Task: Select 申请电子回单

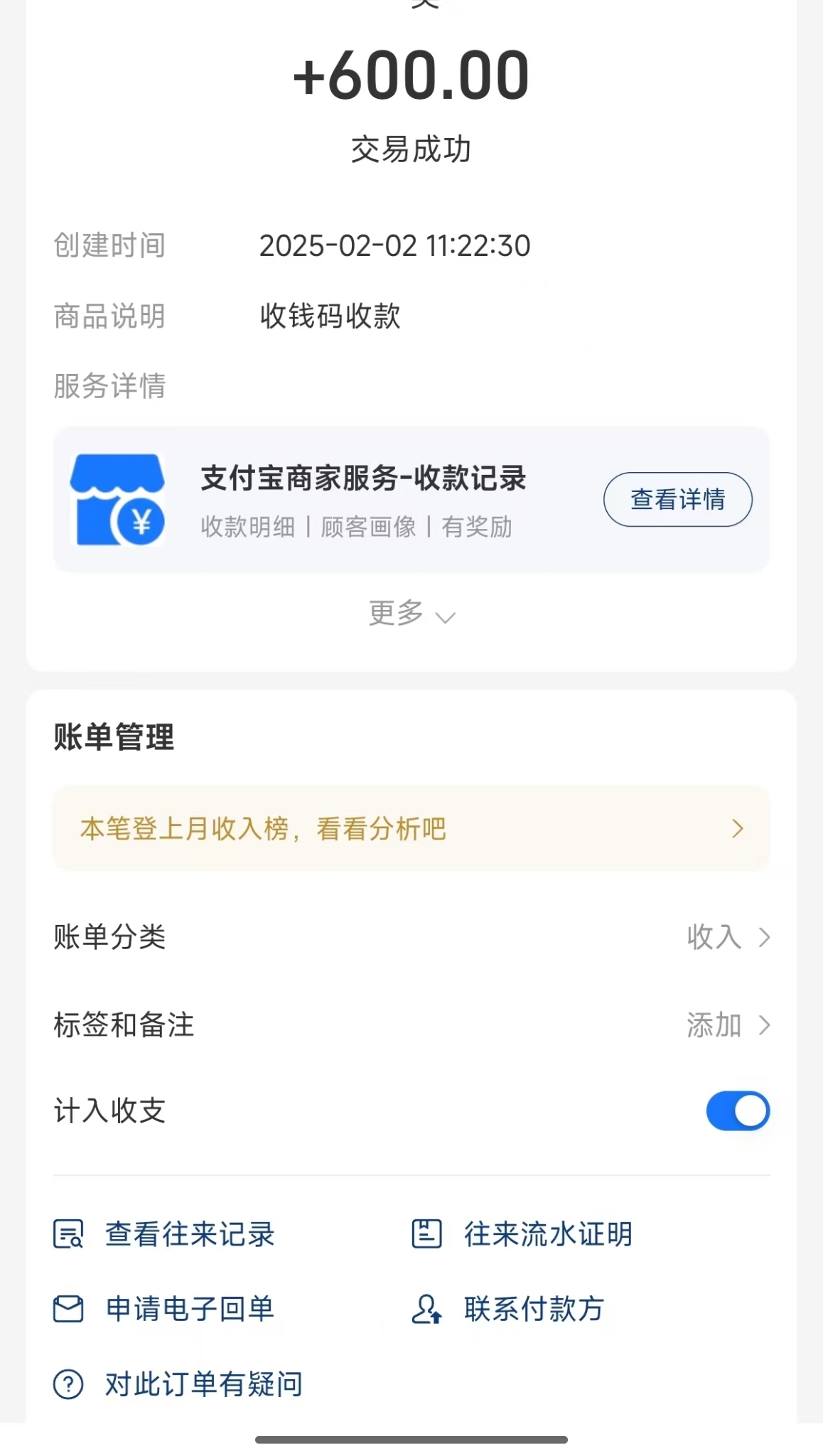Action: coord(165,1309)
